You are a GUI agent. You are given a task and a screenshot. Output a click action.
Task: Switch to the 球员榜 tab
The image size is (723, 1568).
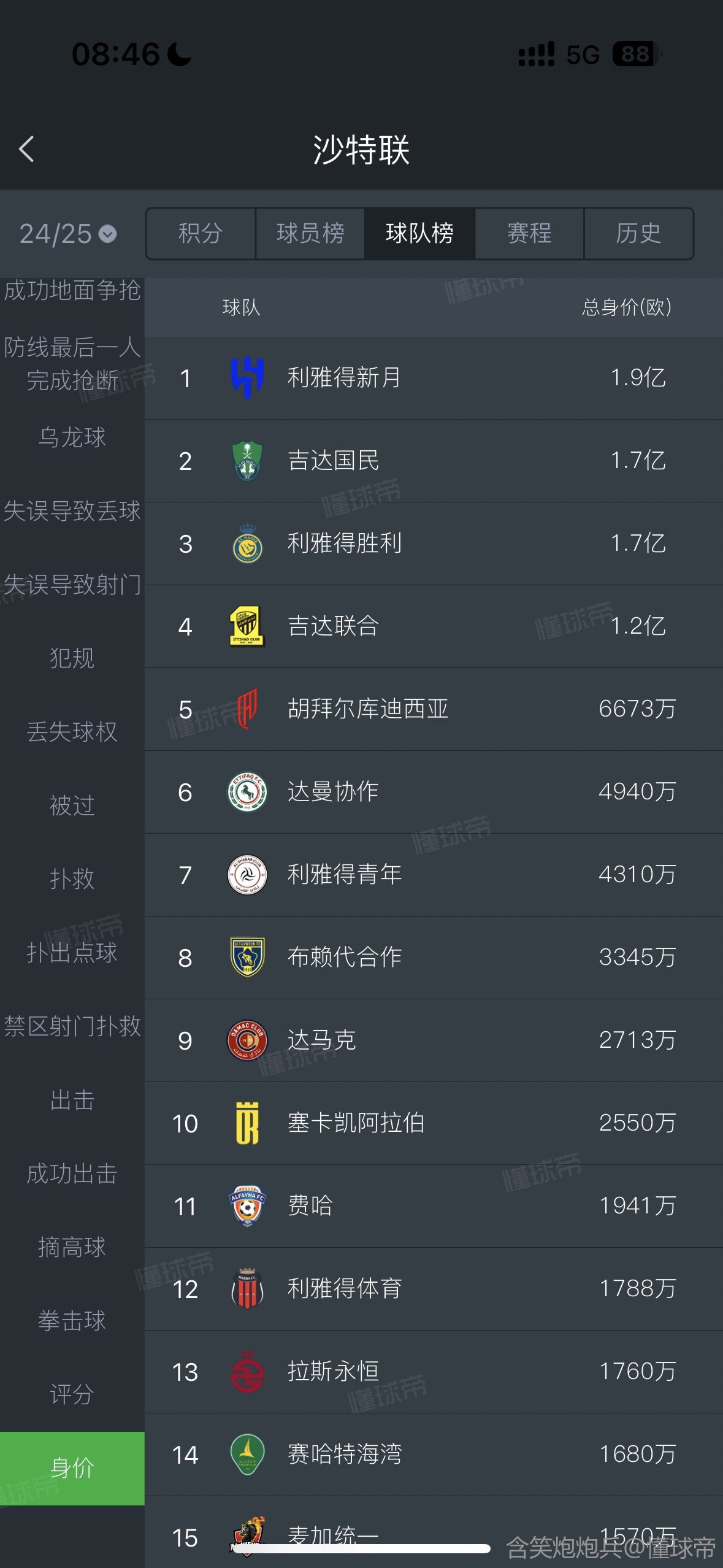tap(310, 234)
